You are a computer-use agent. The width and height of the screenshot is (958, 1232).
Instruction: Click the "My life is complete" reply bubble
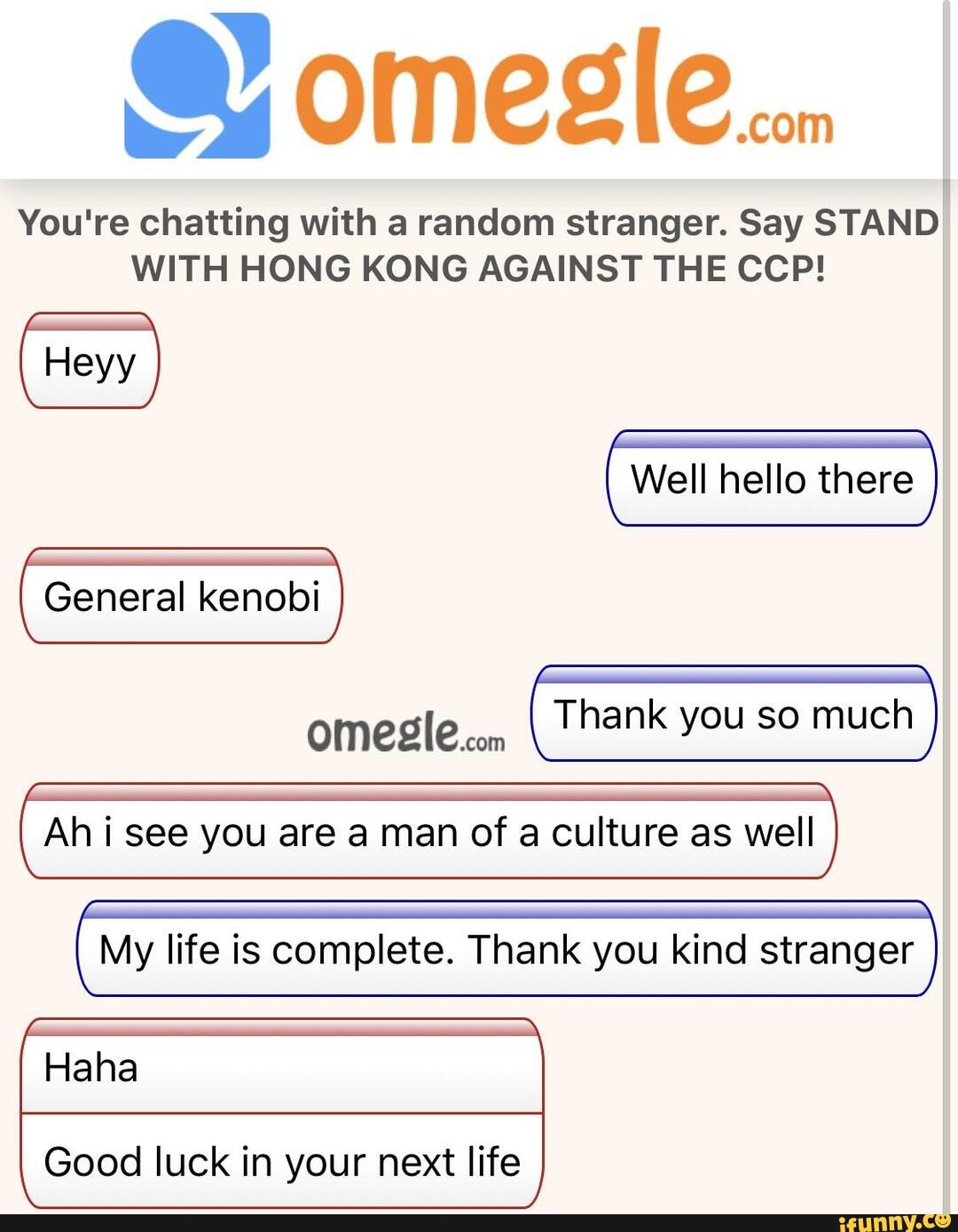click(x=504, y=949)
